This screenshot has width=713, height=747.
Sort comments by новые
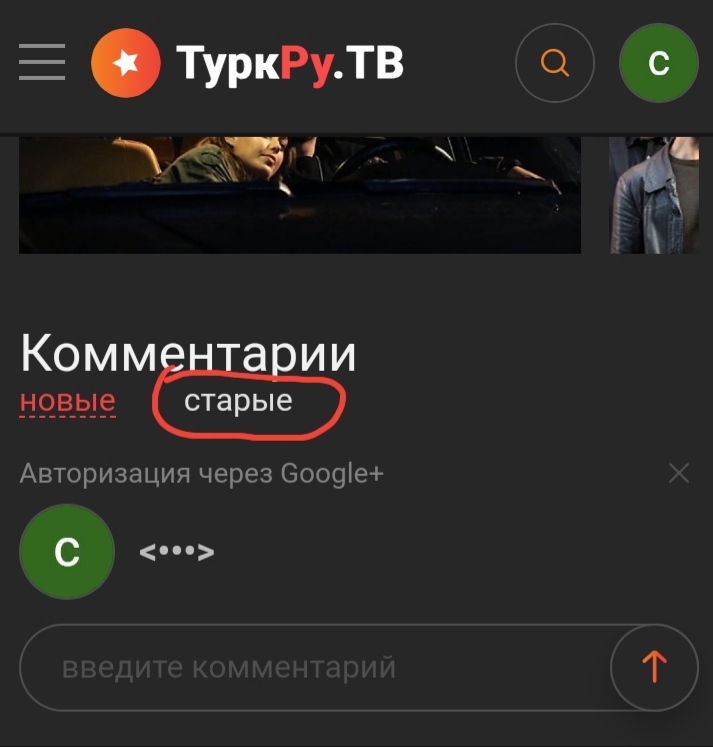pos(68,402)
